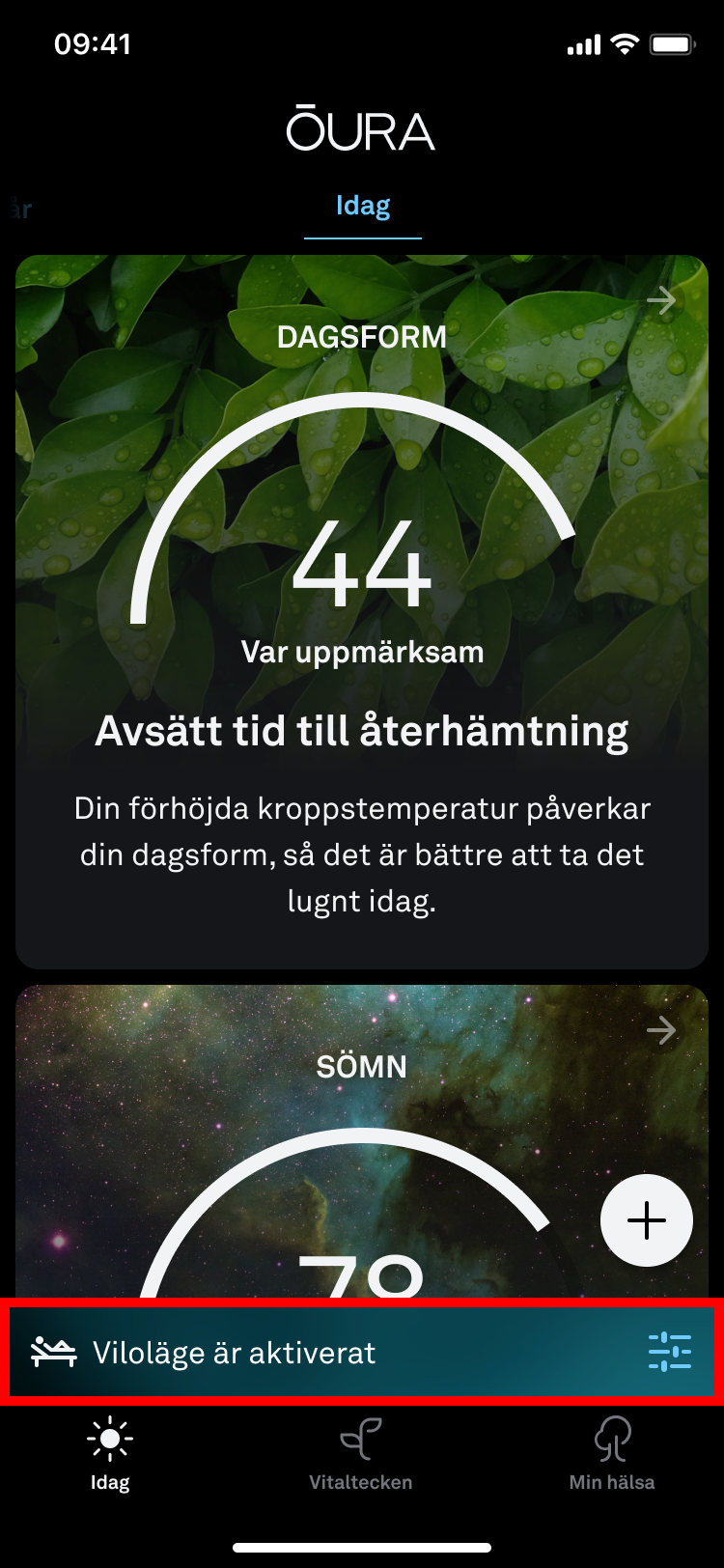Tap the arrow on the Sömn card
The width and height of the screenshot is (724, 1568).
[x=661, y=1031]
